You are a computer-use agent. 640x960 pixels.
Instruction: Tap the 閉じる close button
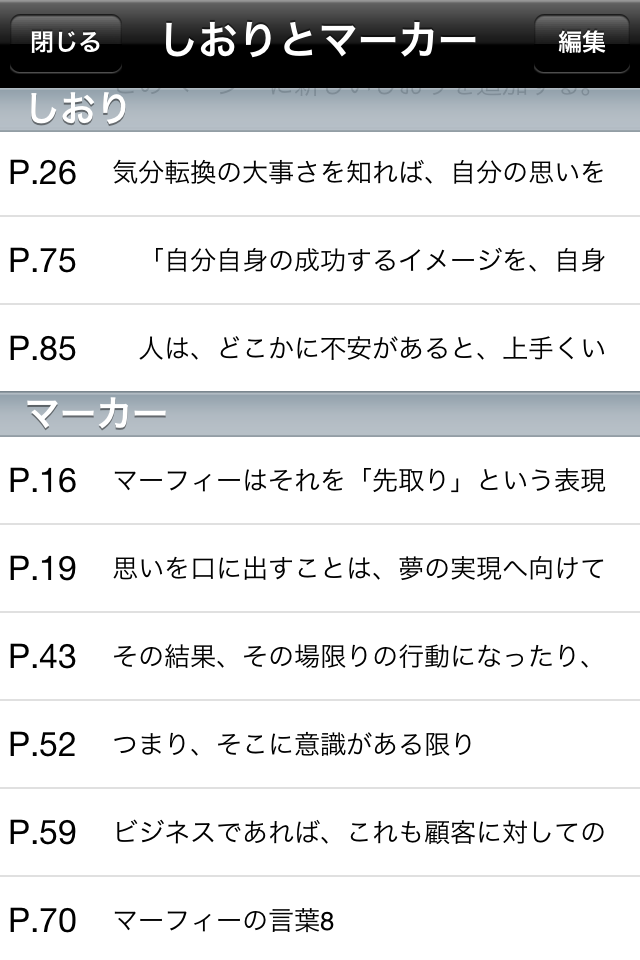[65, 42]
